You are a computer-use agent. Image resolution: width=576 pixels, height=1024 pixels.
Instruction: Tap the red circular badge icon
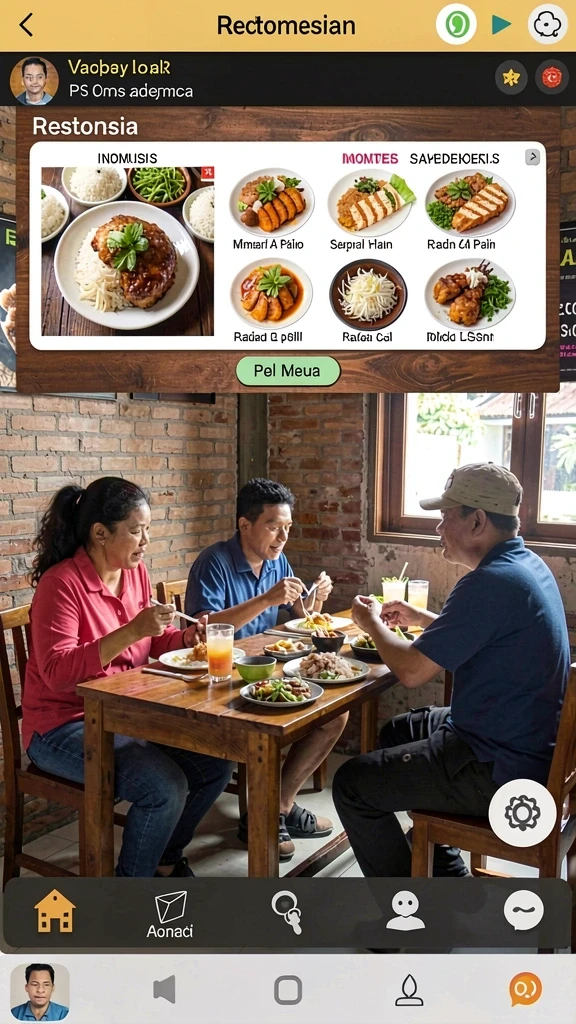pyautogui.click(x=552, y=78)
